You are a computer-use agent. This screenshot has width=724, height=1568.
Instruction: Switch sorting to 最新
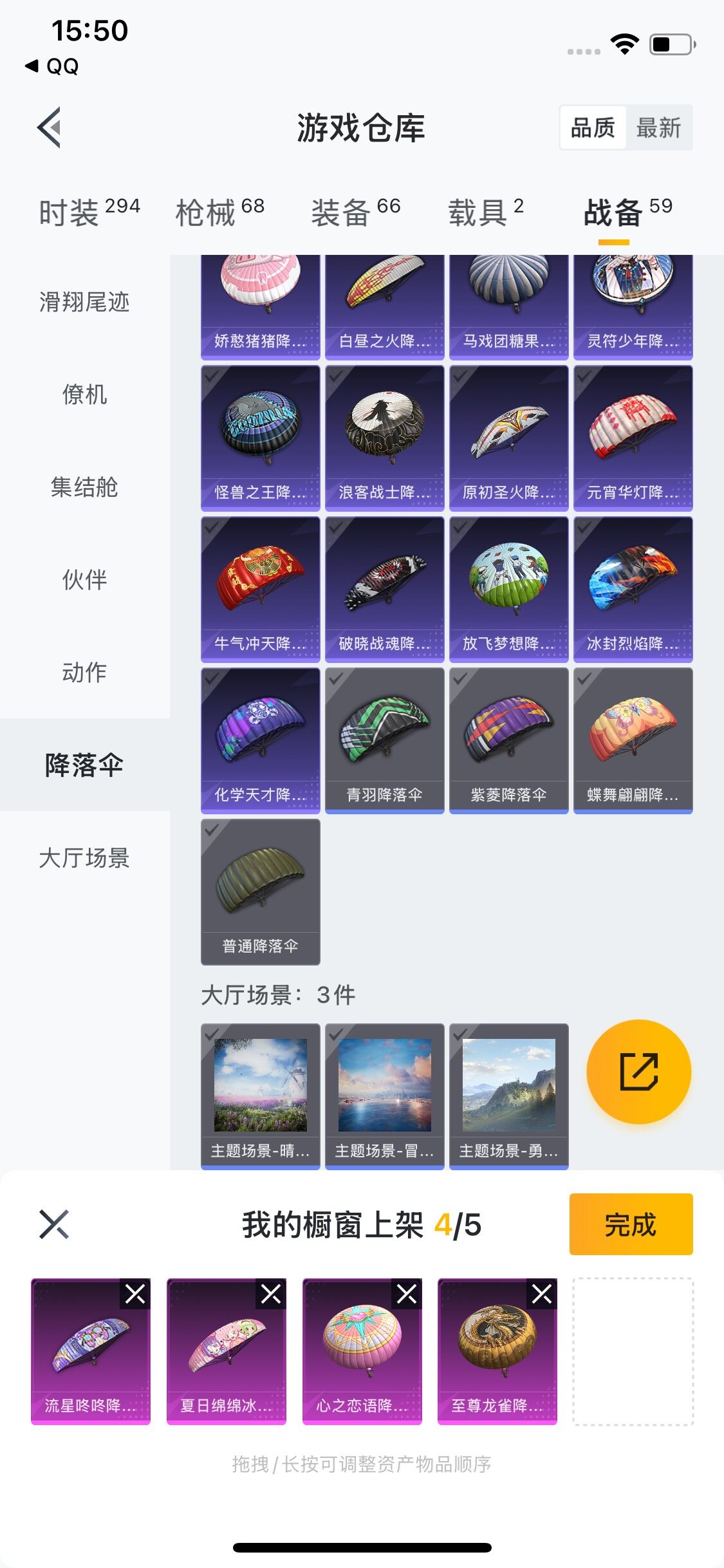(659, 128)
